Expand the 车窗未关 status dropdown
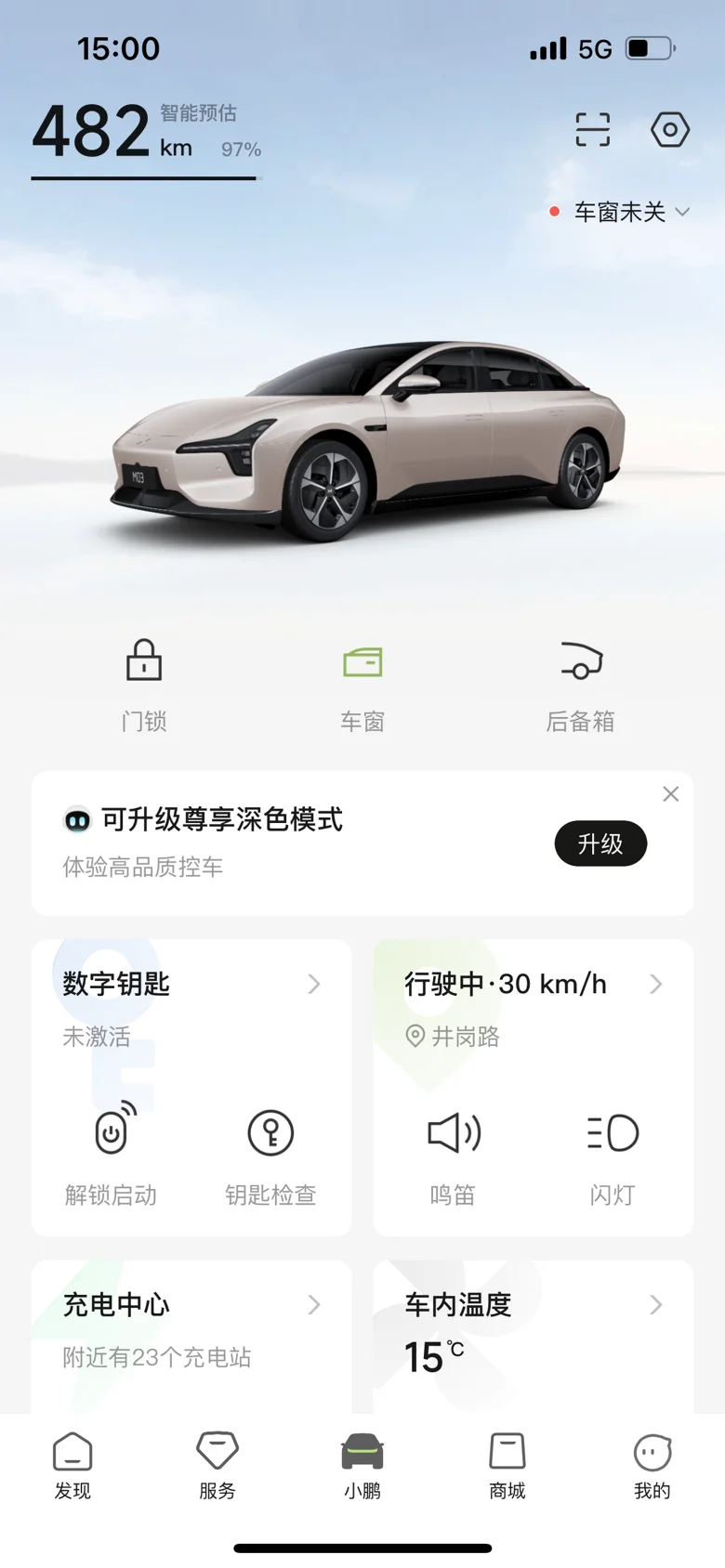The width and height of the screenshot is (725, 1568). (x=620, y=212)
